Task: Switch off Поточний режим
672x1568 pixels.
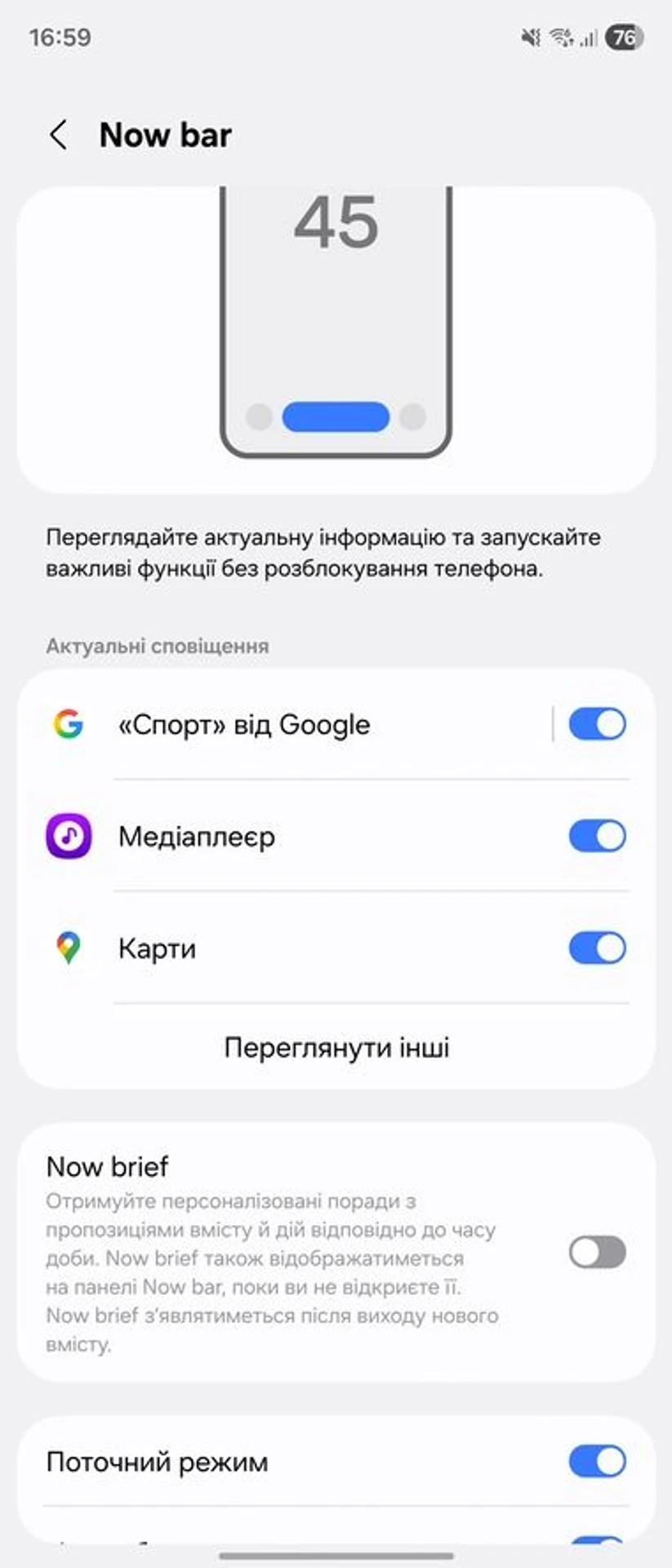Action: click(x=597, y=1461)
